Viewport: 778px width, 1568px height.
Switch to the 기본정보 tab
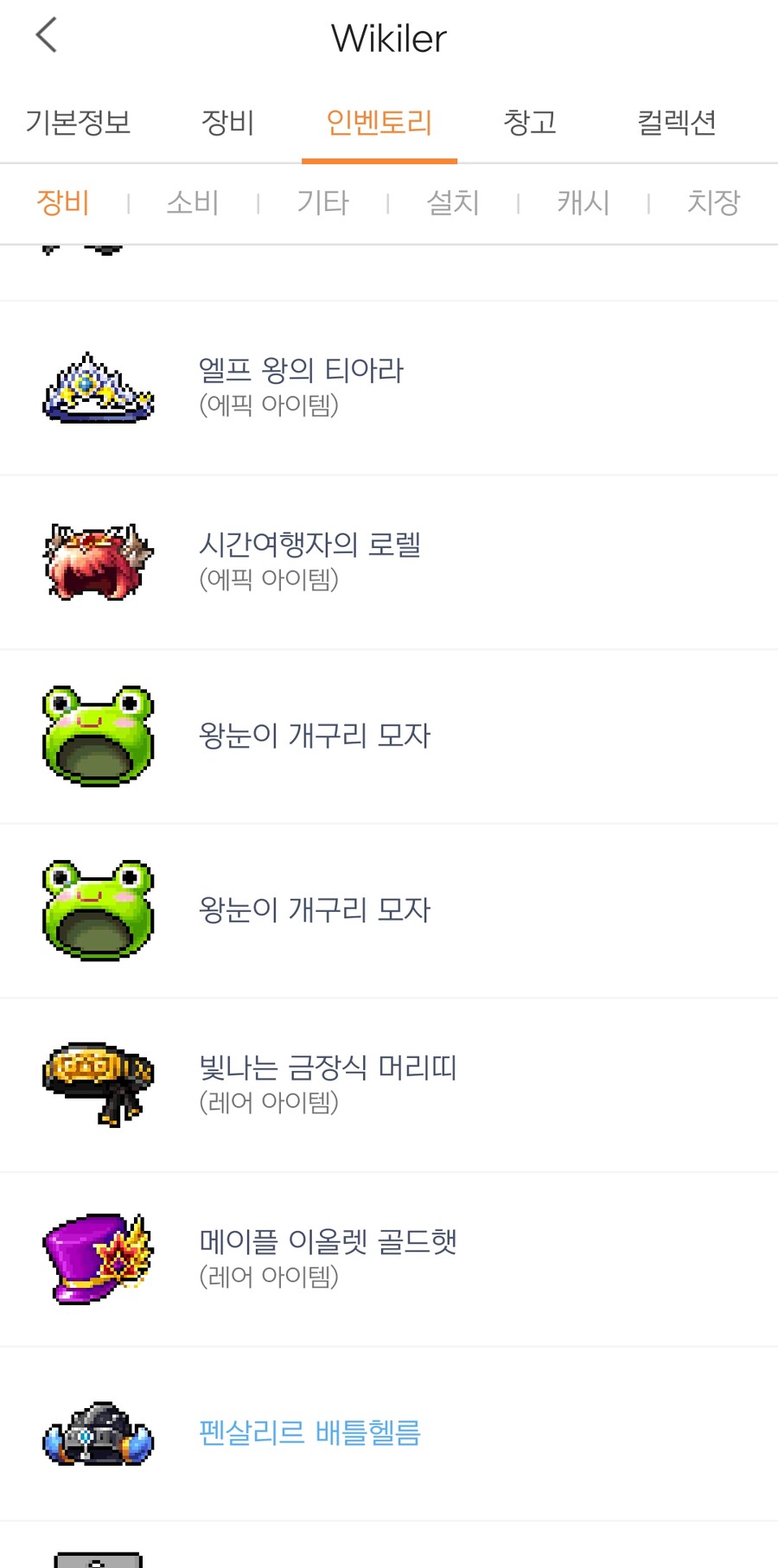click(x=79, y=123)
